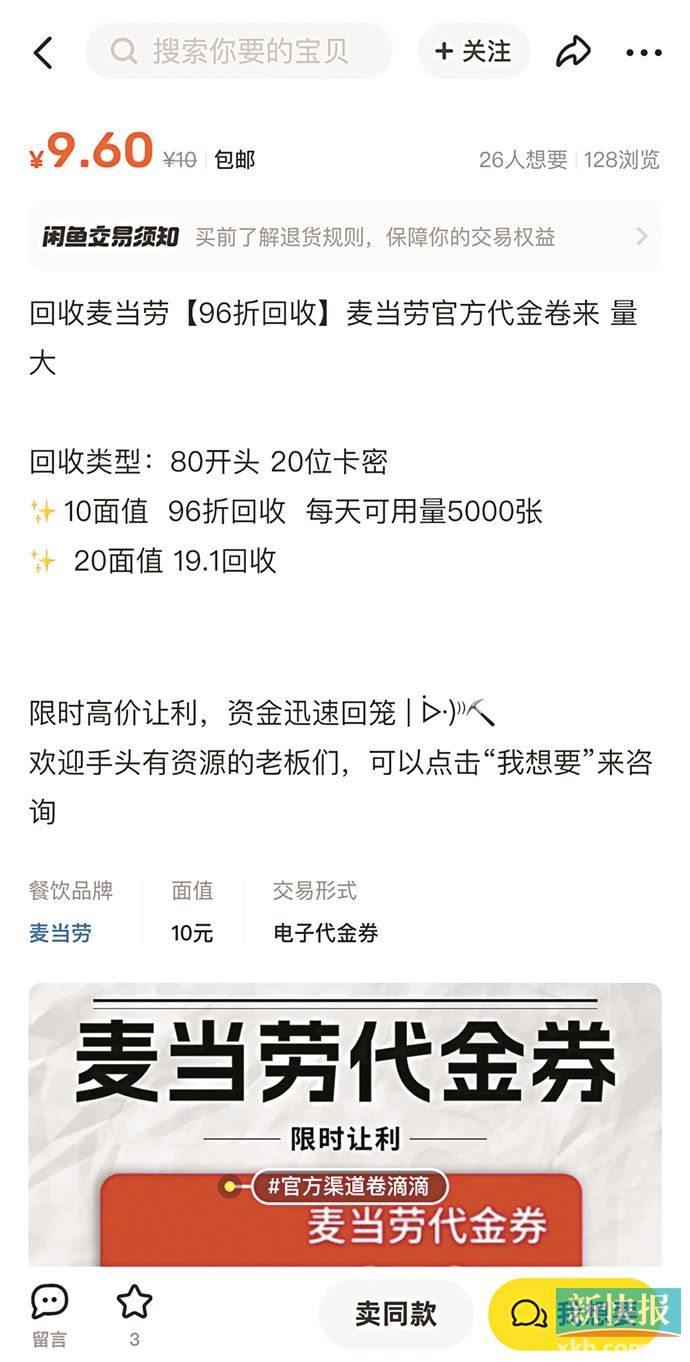Open the 闲鱼交易须知 trading rules banner
This screenshot has height=1362, width=690.
point(344,237)
